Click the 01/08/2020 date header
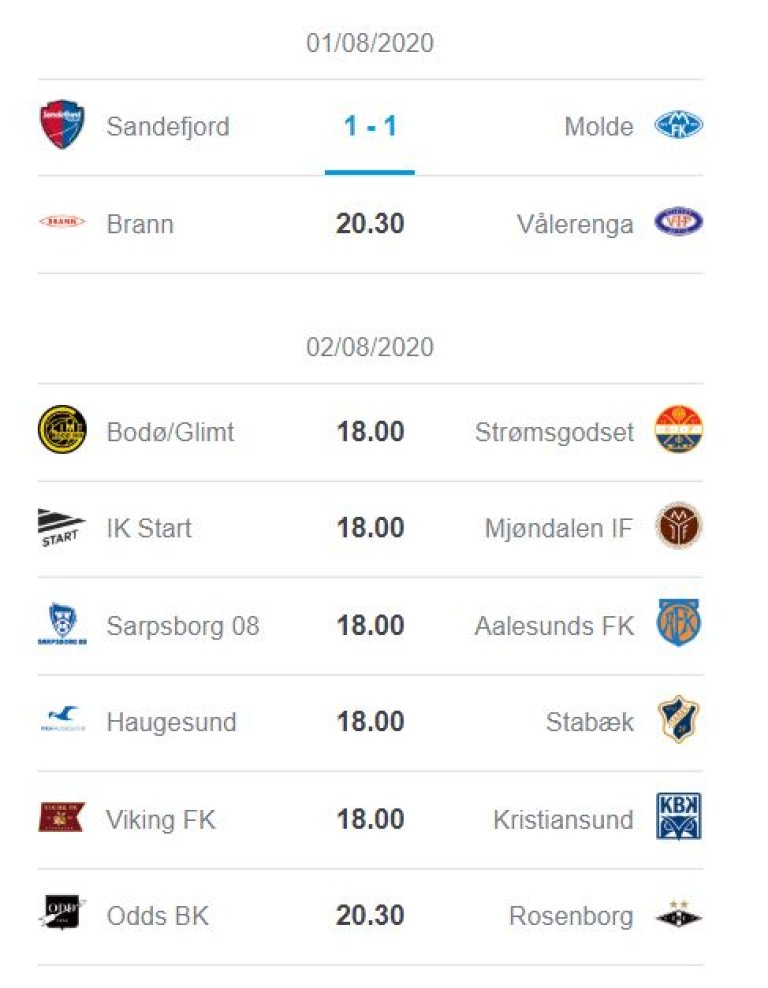Image resolution: width=768 pixels, height=988 pixels. [370, 42]
